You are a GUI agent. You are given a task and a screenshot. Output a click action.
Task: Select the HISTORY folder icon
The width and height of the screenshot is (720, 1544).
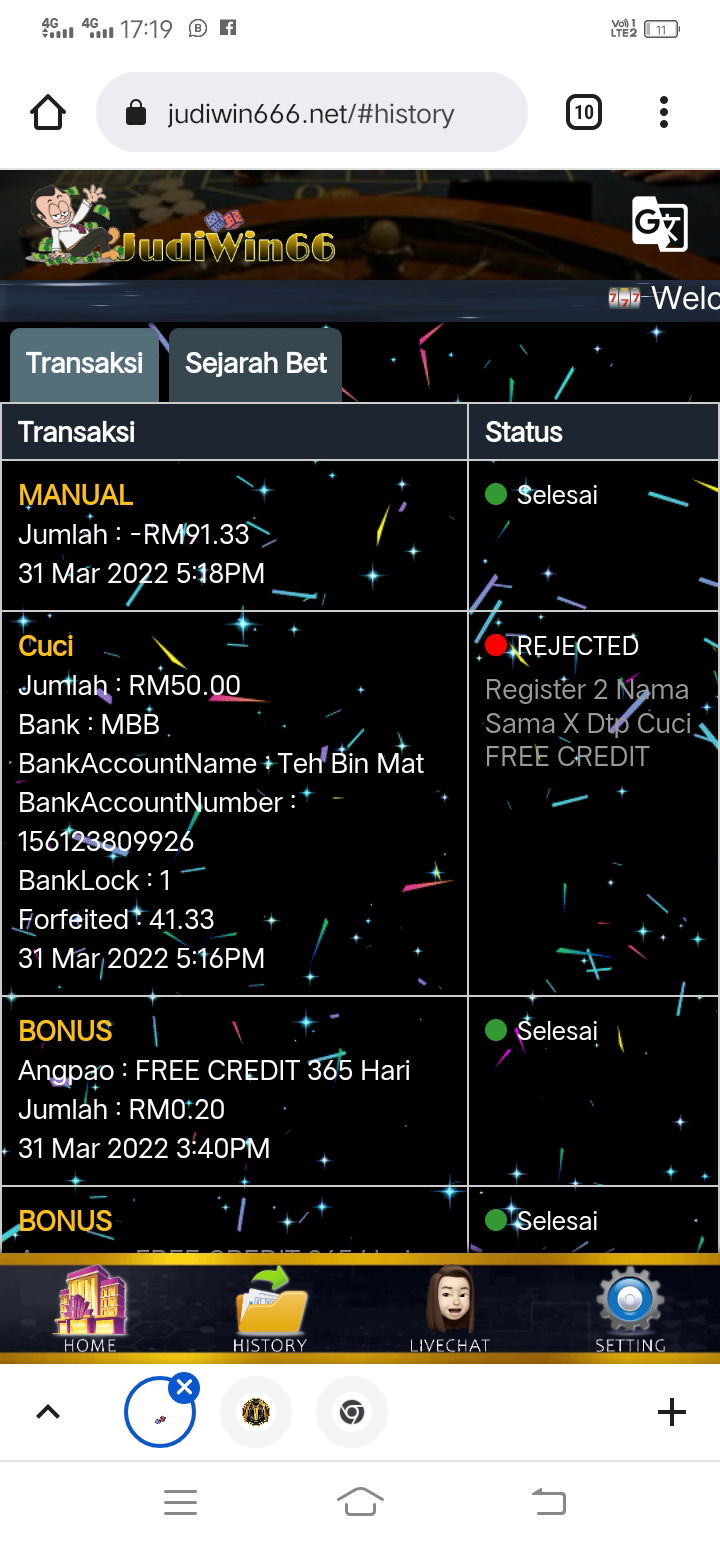[268, 1305]
